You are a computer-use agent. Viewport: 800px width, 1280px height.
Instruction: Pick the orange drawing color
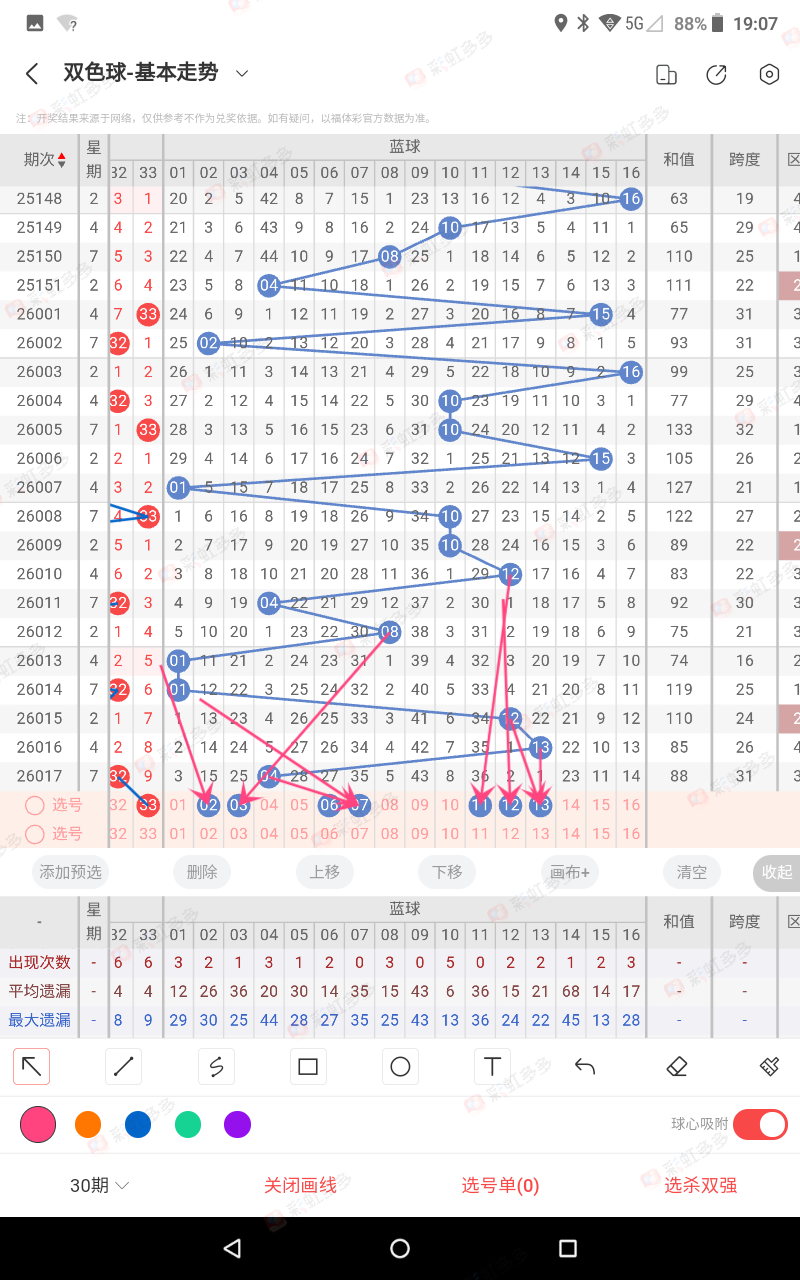[88, 1125]
